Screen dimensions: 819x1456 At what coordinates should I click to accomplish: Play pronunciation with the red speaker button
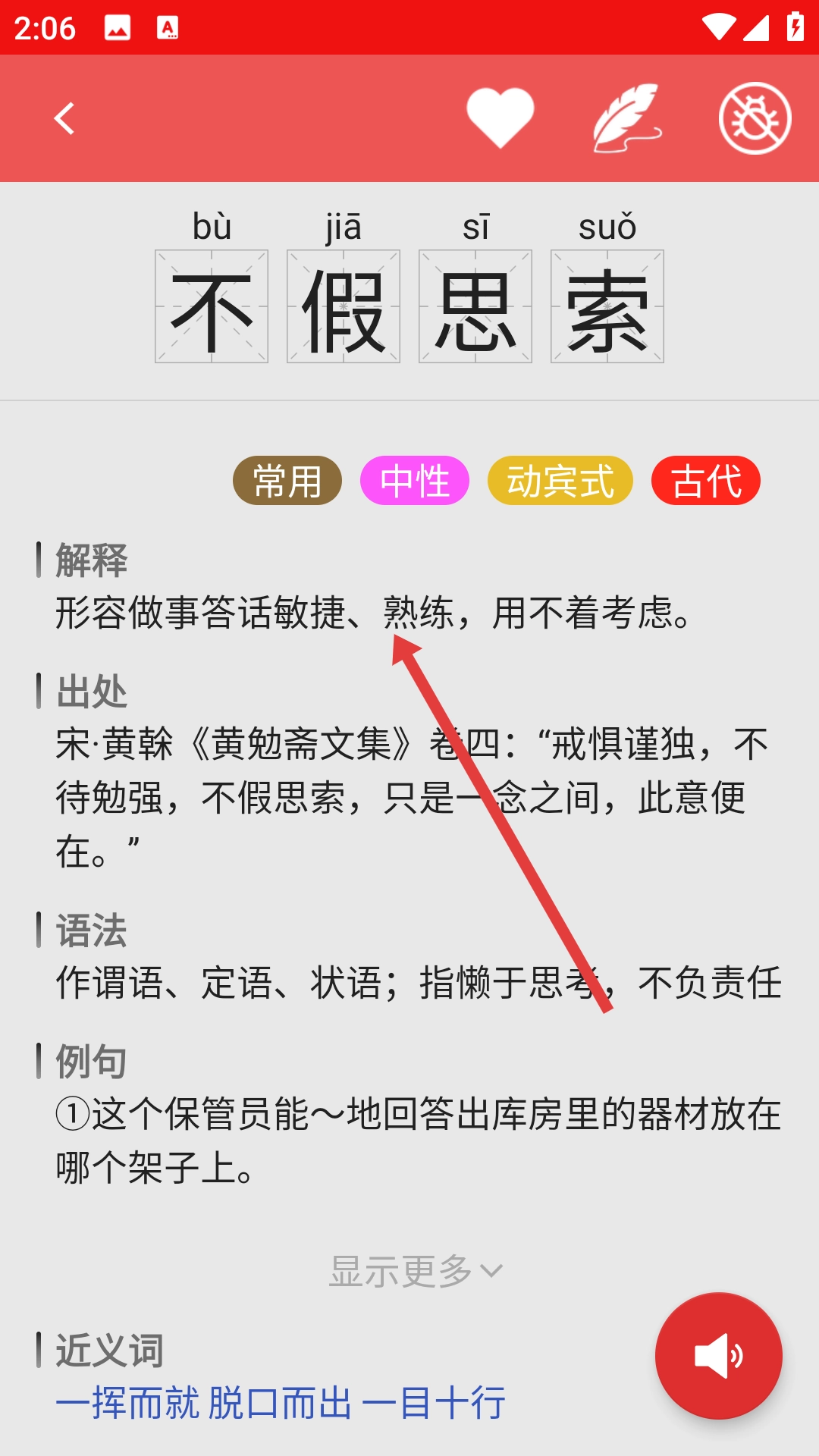pyautogui.click(x=718, y=1356)
